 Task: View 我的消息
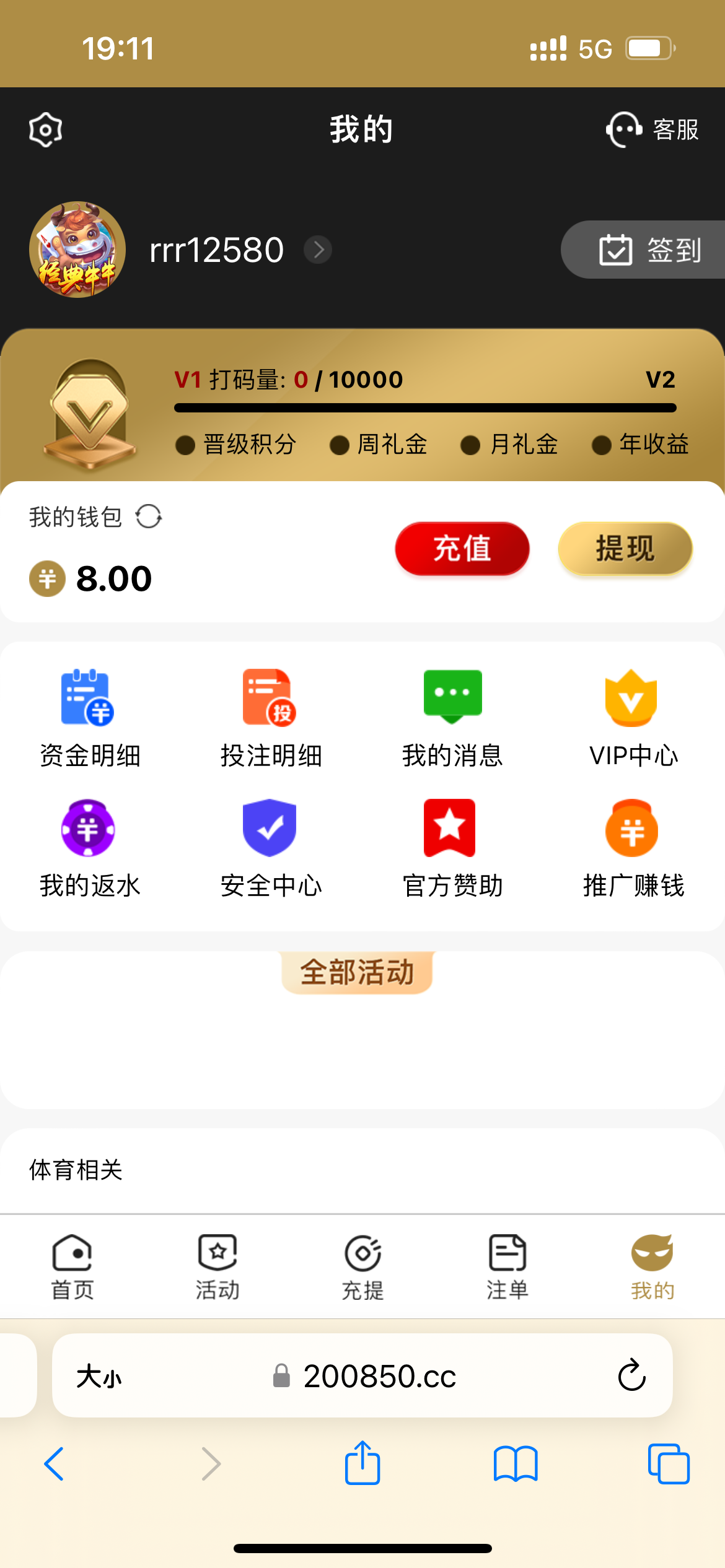[452, 718]
